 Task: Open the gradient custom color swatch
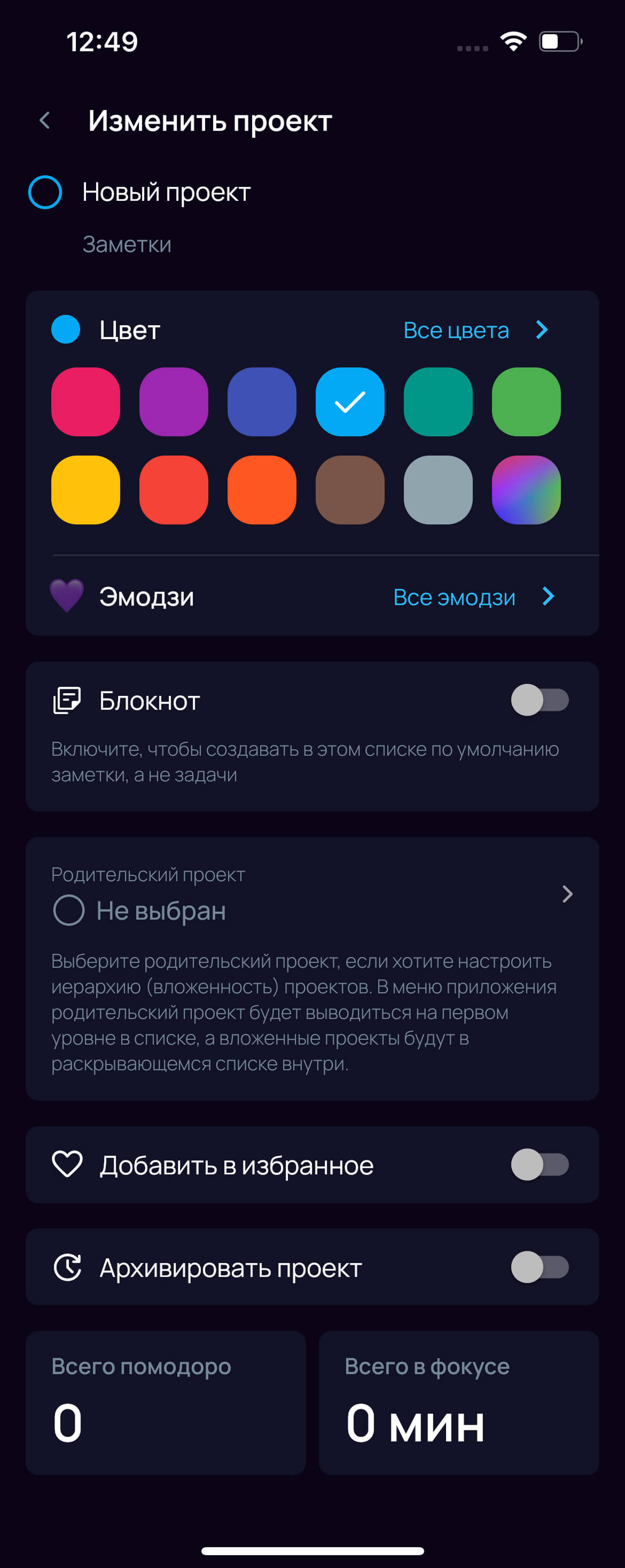click(x=526, y=489)
